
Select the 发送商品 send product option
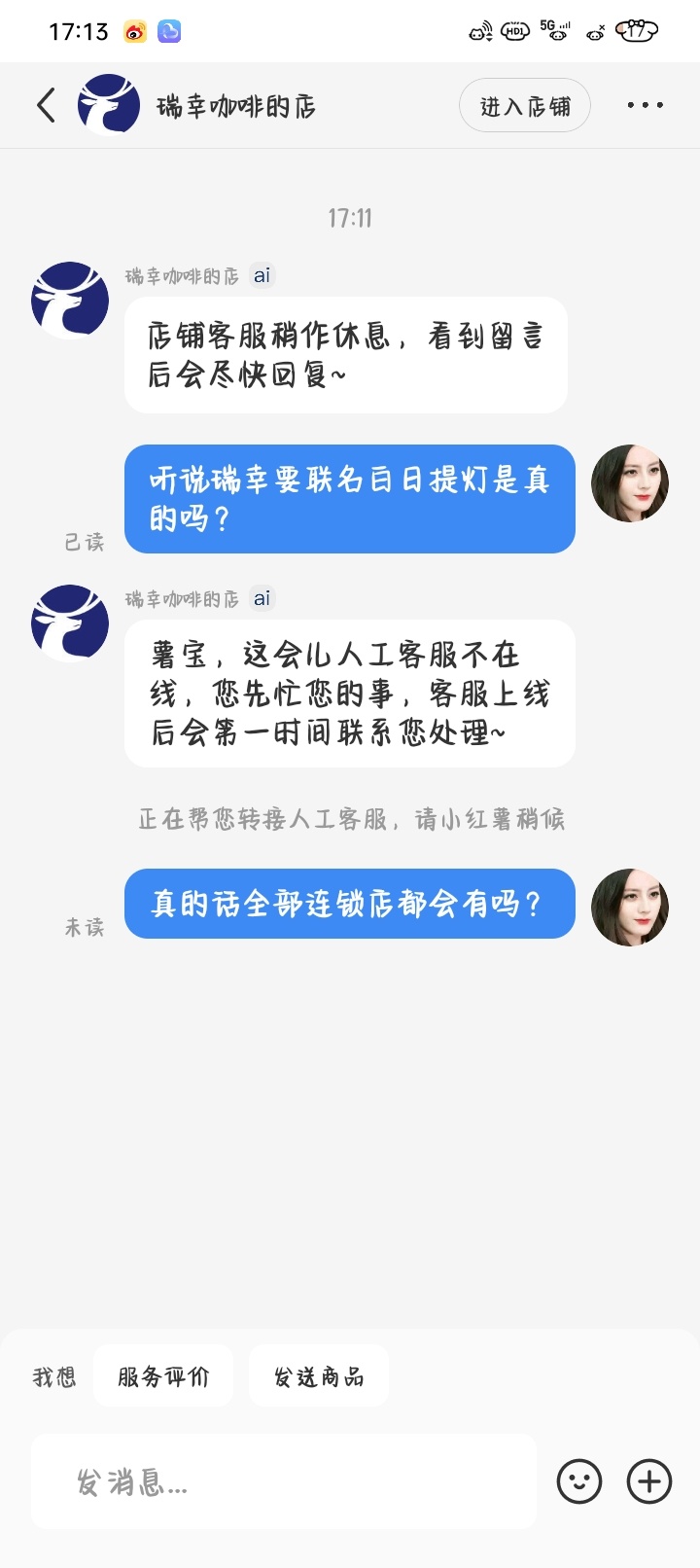coord(319,1374)
